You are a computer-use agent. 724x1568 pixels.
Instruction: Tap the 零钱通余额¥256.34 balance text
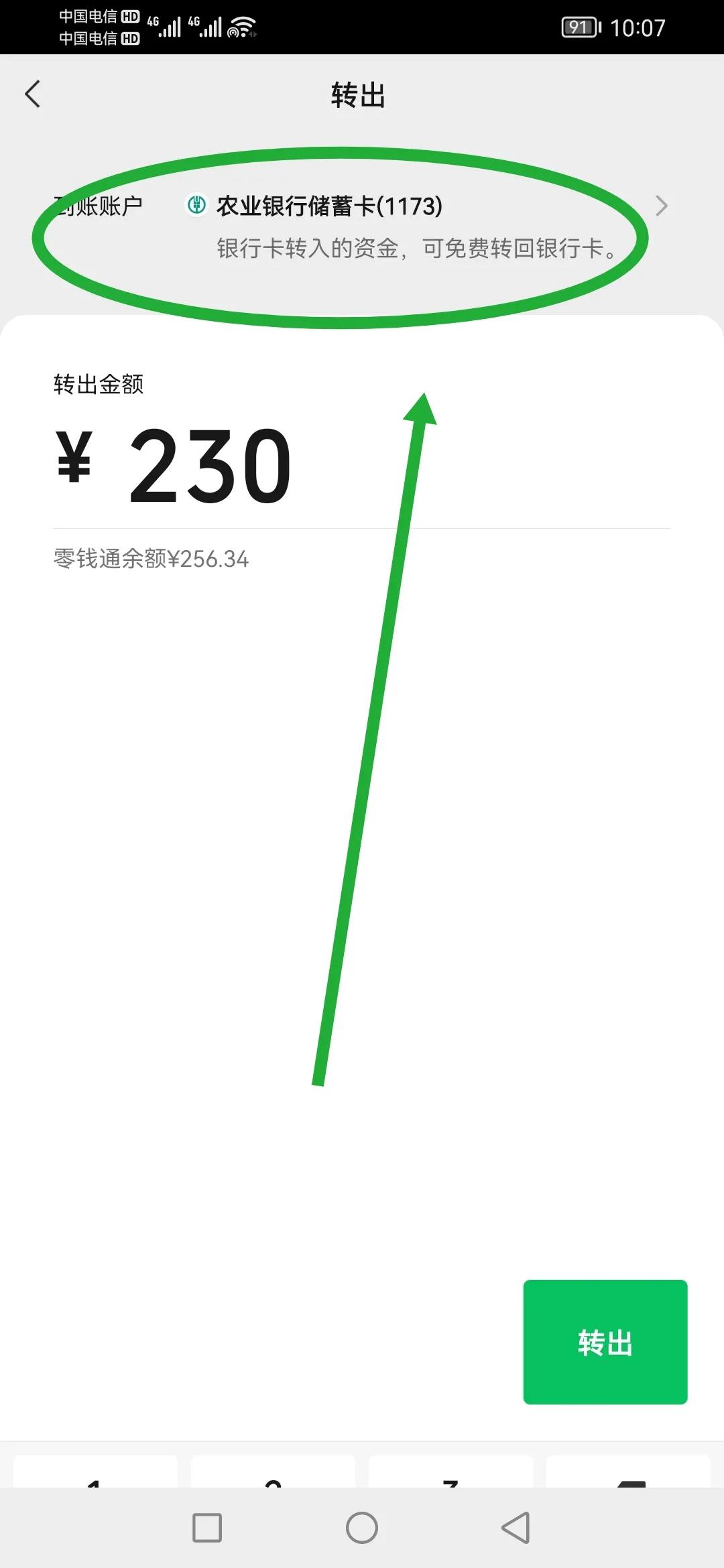pyautogui.click(x=150, y=560)
